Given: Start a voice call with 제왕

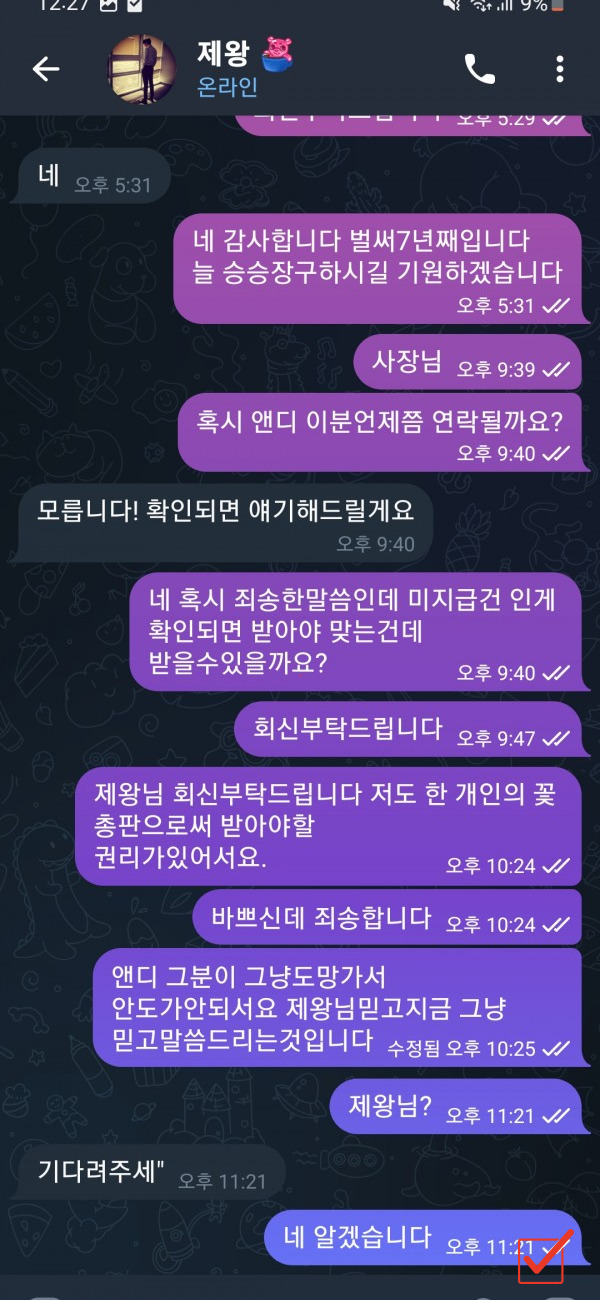Looking at the screenshot, I should point(480,68).
